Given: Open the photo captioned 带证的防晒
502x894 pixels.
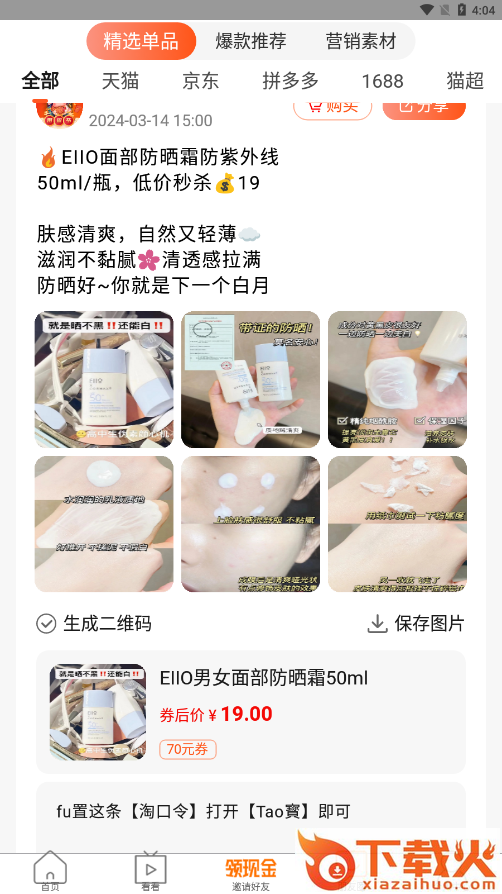Looking at the screenshot, I should [x=250, y=379].
